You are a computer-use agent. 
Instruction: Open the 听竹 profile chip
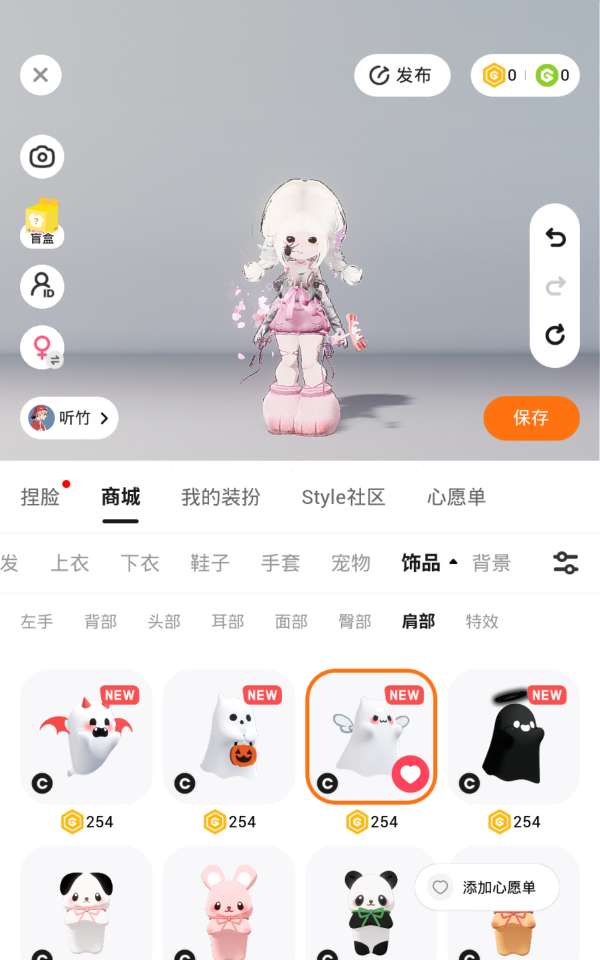[69, 418]
